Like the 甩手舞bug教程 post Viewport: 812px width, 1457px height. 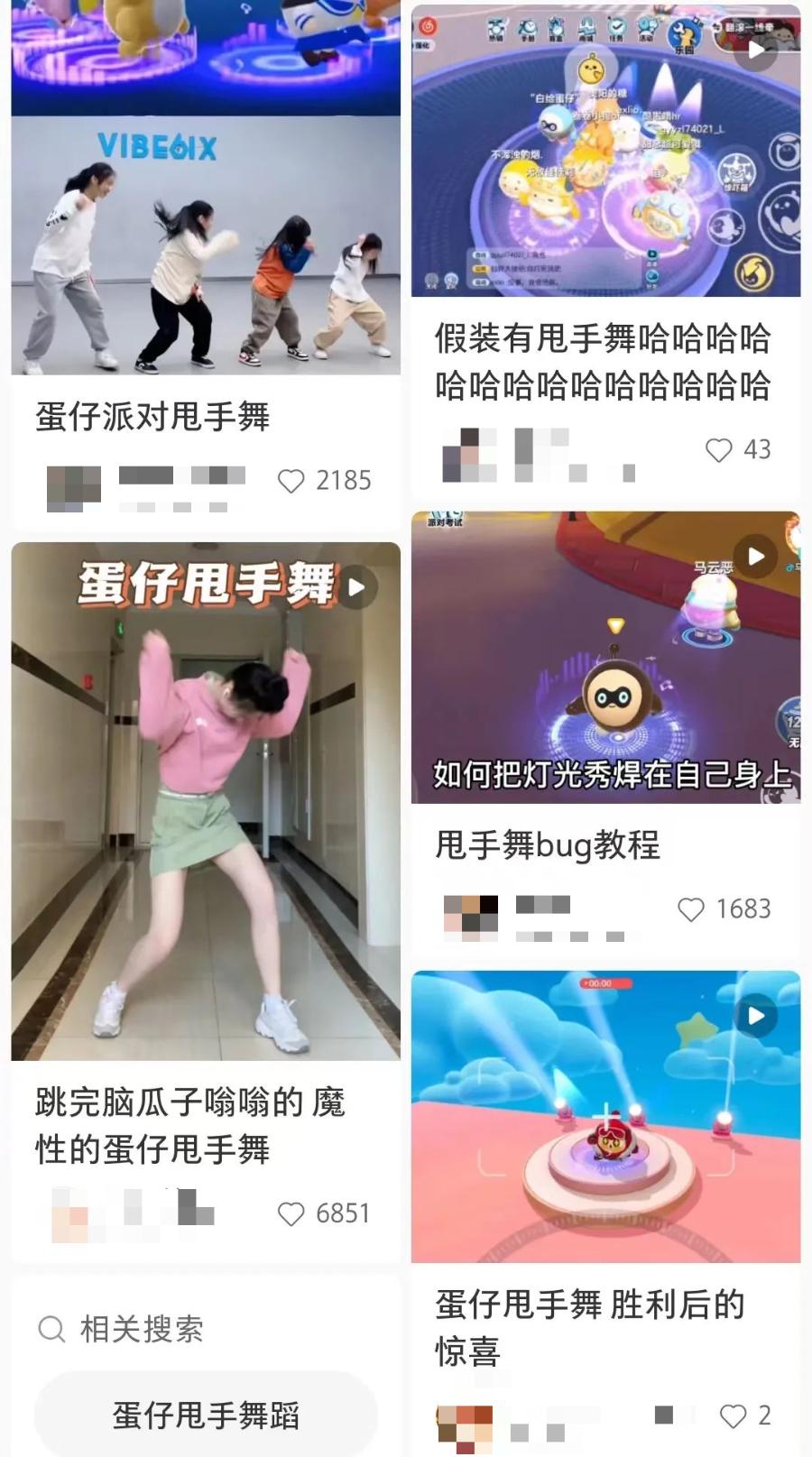coord(690,909)
